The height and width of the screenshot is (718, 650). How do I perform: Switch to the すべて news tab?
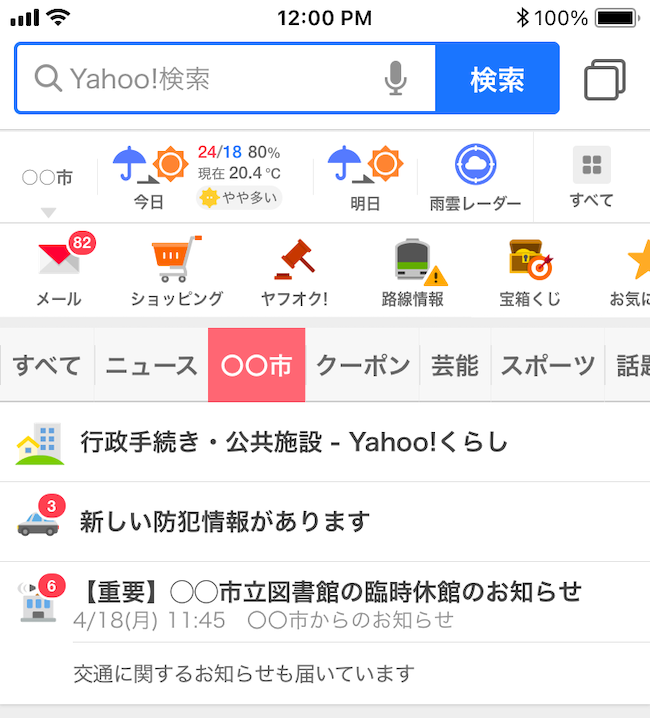point(46,365)
